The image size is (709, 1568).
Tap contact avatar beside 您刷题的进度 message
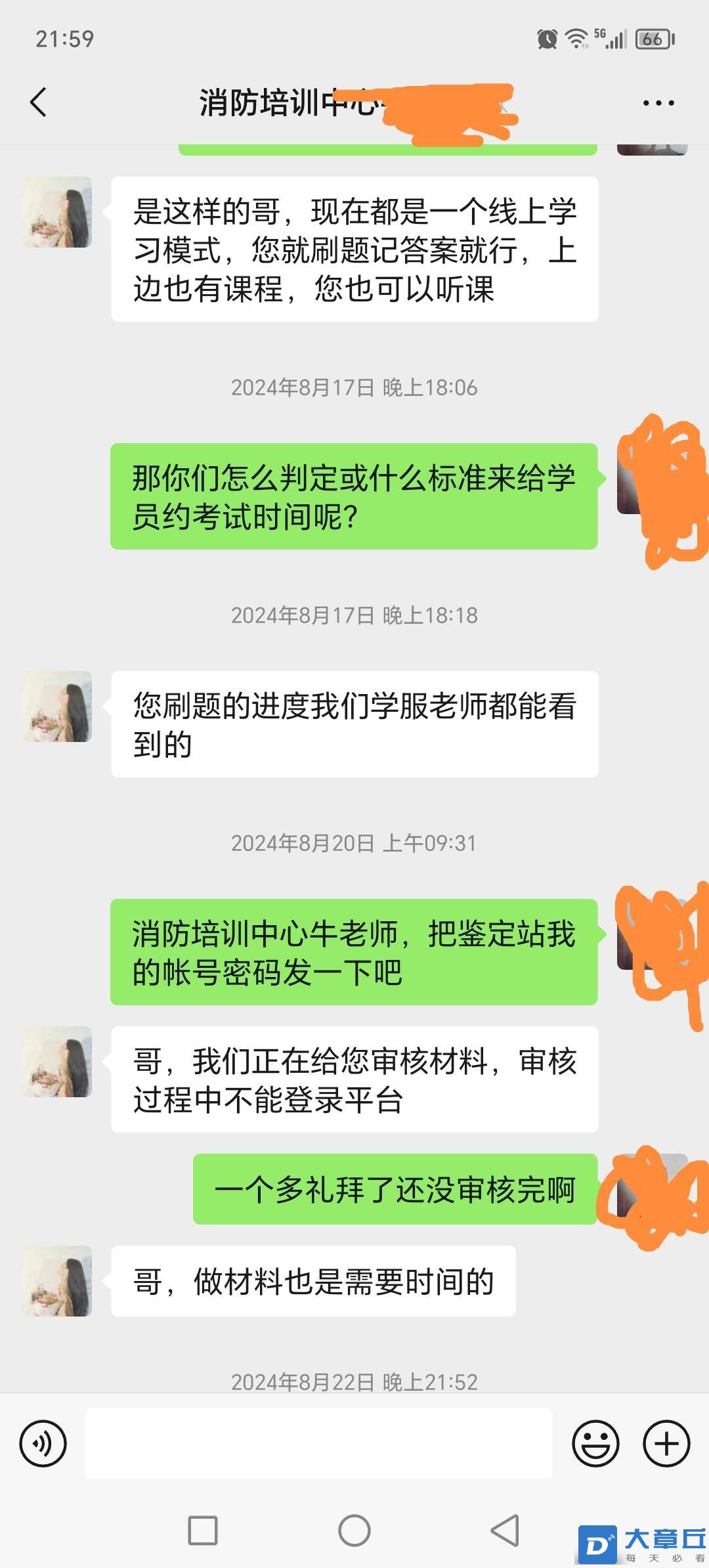click(57, 707)
